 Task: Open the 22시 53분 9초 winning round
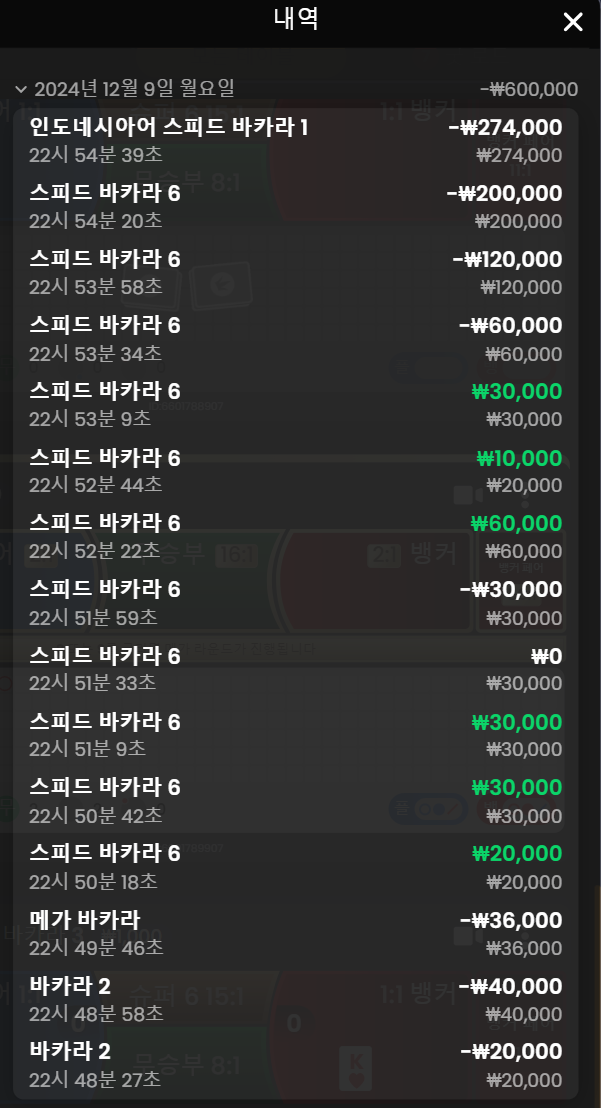(295, 404)
